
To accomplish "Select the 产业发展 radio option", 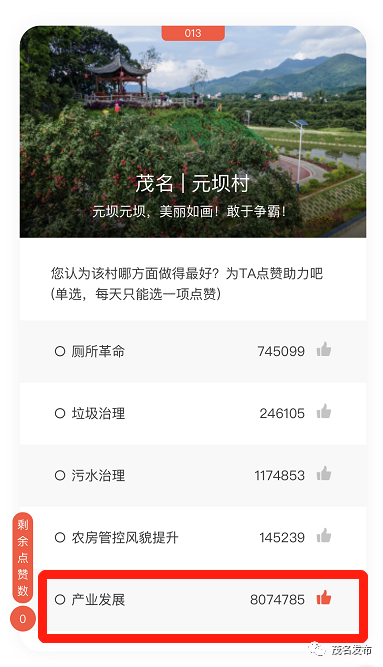I will 60,600.
